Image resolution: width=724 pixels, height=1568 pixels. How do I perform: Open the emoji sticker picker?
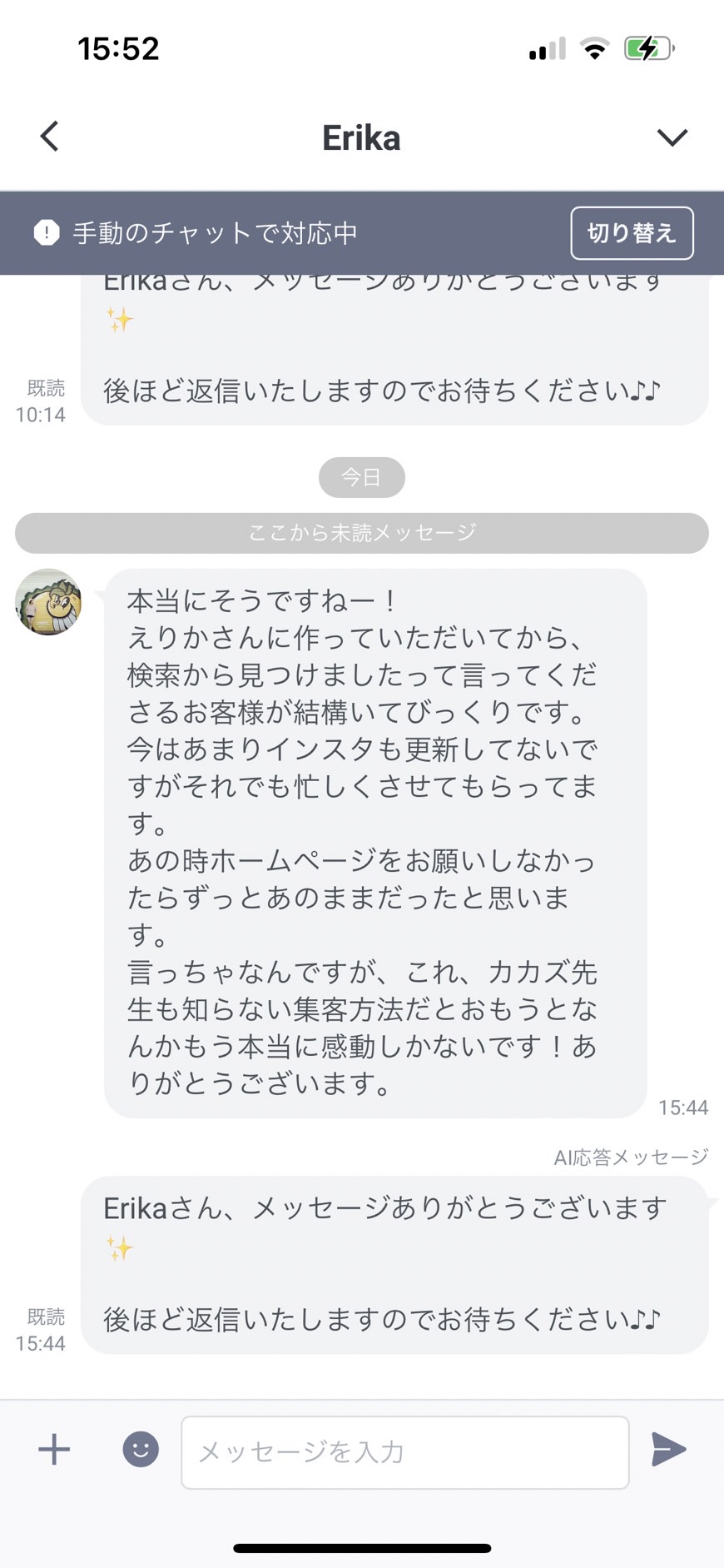[141, 1450]
